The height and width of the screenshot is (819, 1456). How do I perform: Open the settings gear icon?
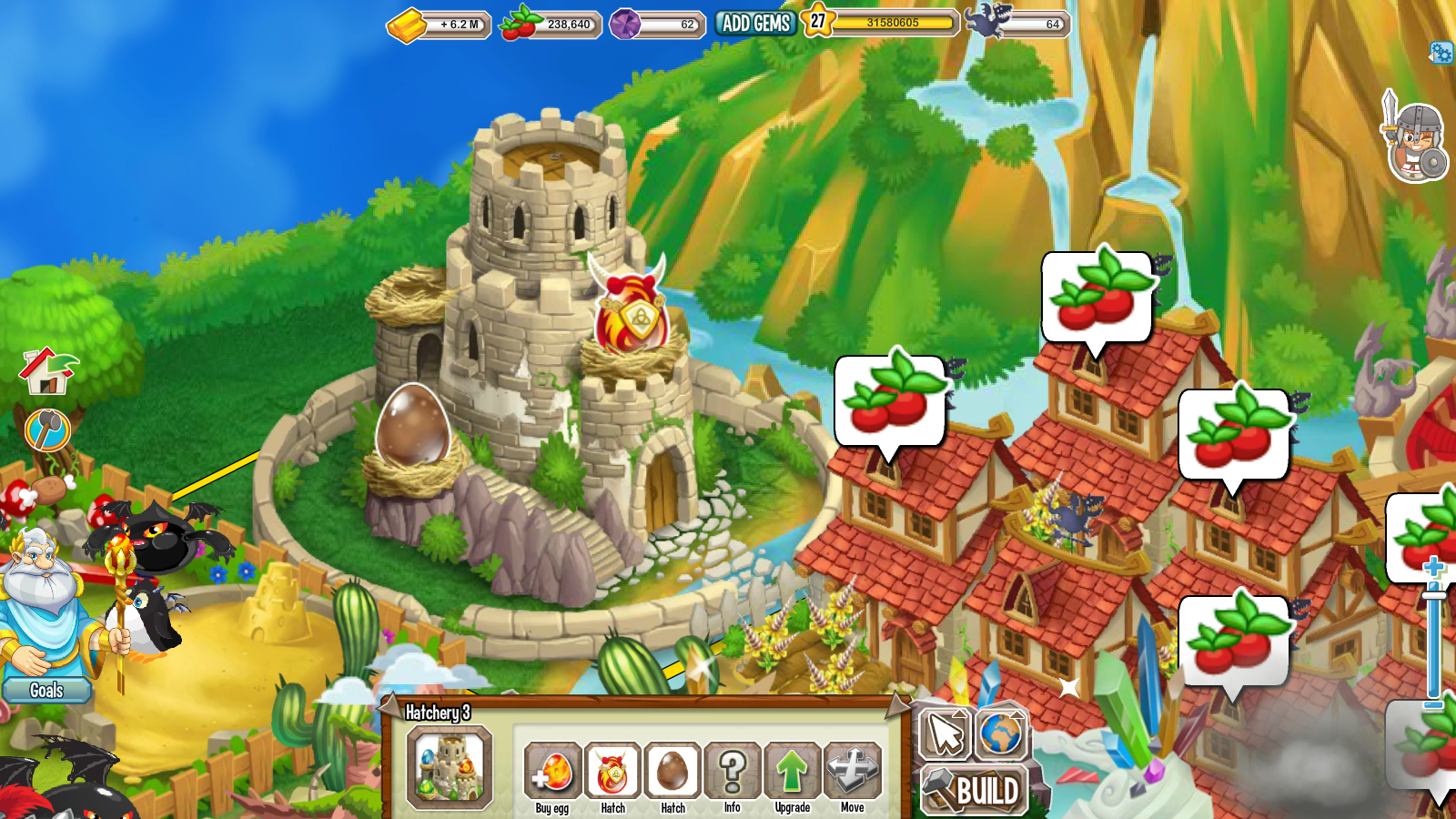(1441, 53)
